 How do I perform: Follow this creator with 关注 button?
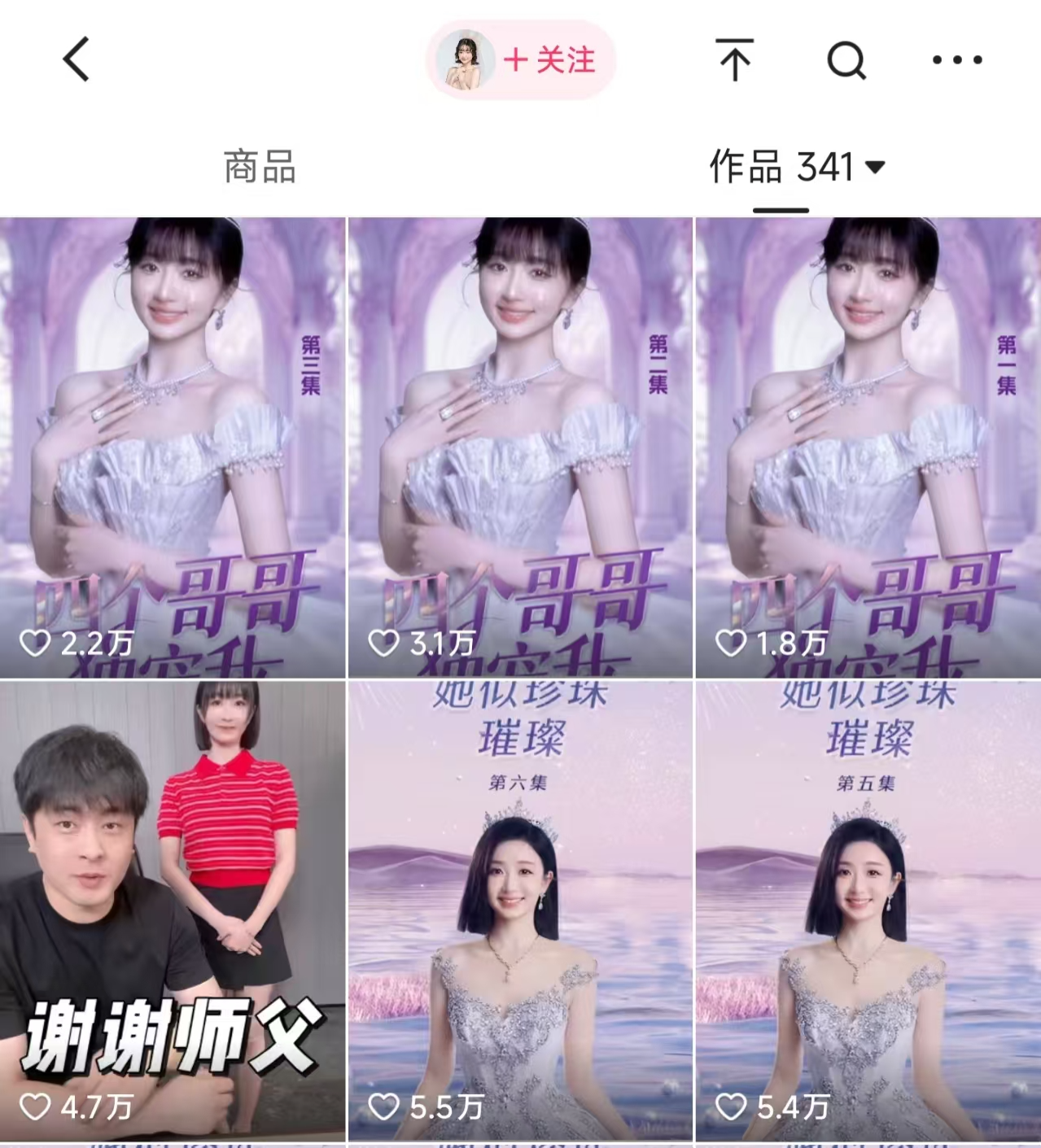(549, 60)
